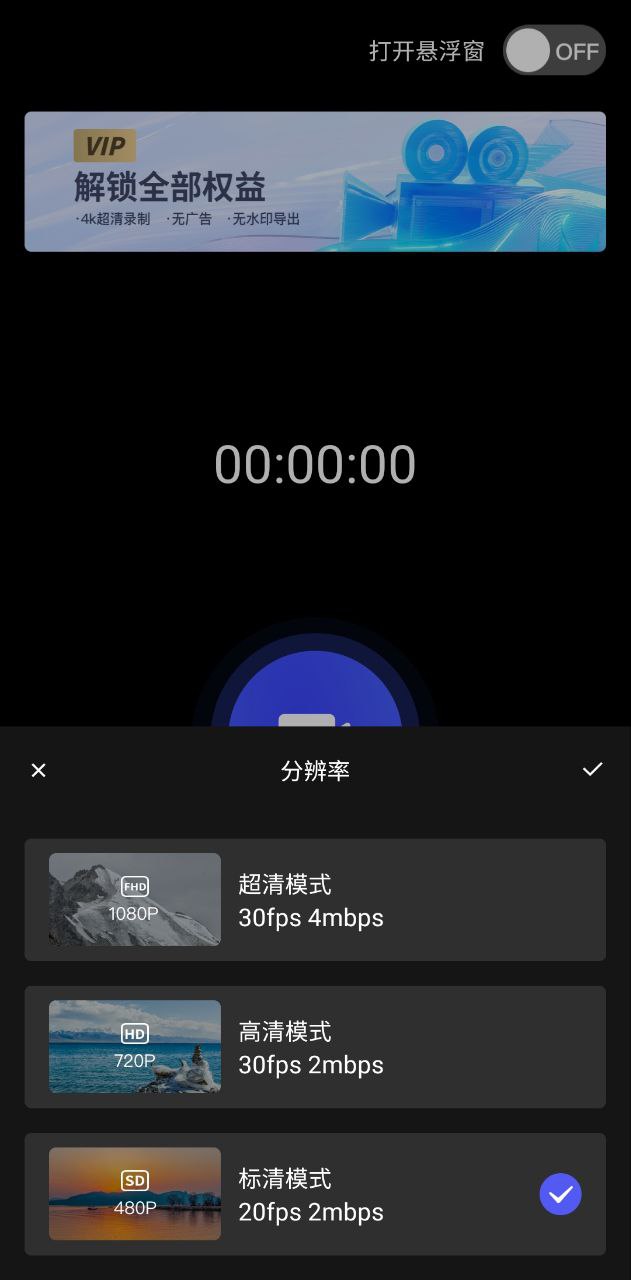Close the 分辨率 resolution panel
This screenshot has width=631, height=1280.
[x=39, y=770]
